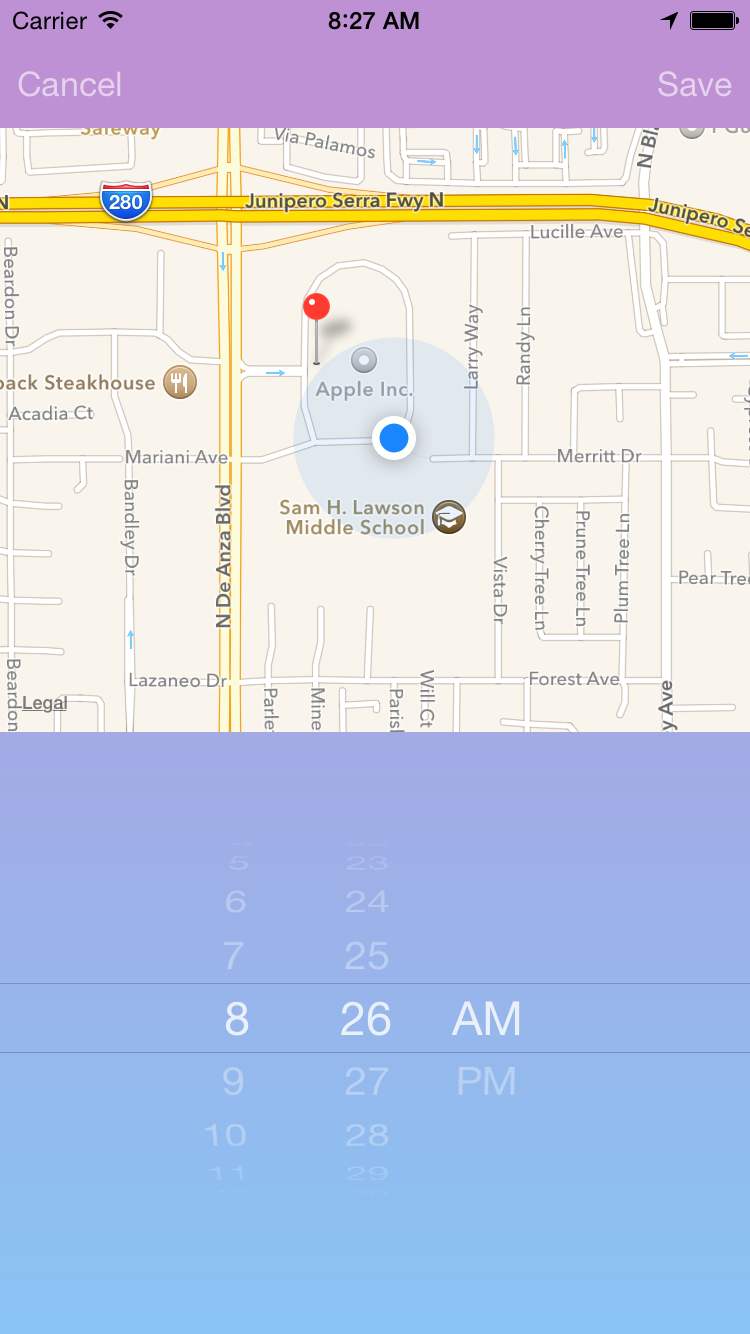
Task: Choose minute 27 in the picker
Action: click(x=366, y=1081)
